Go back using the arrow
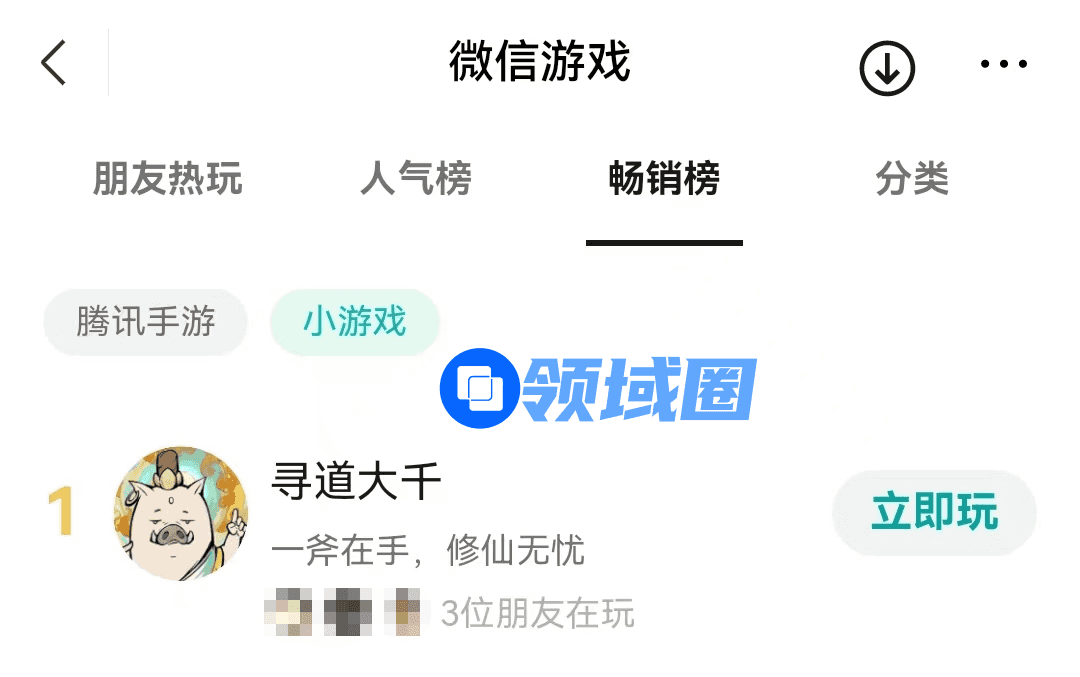This screenshot has height=677, width=1080. click(54, 64)
